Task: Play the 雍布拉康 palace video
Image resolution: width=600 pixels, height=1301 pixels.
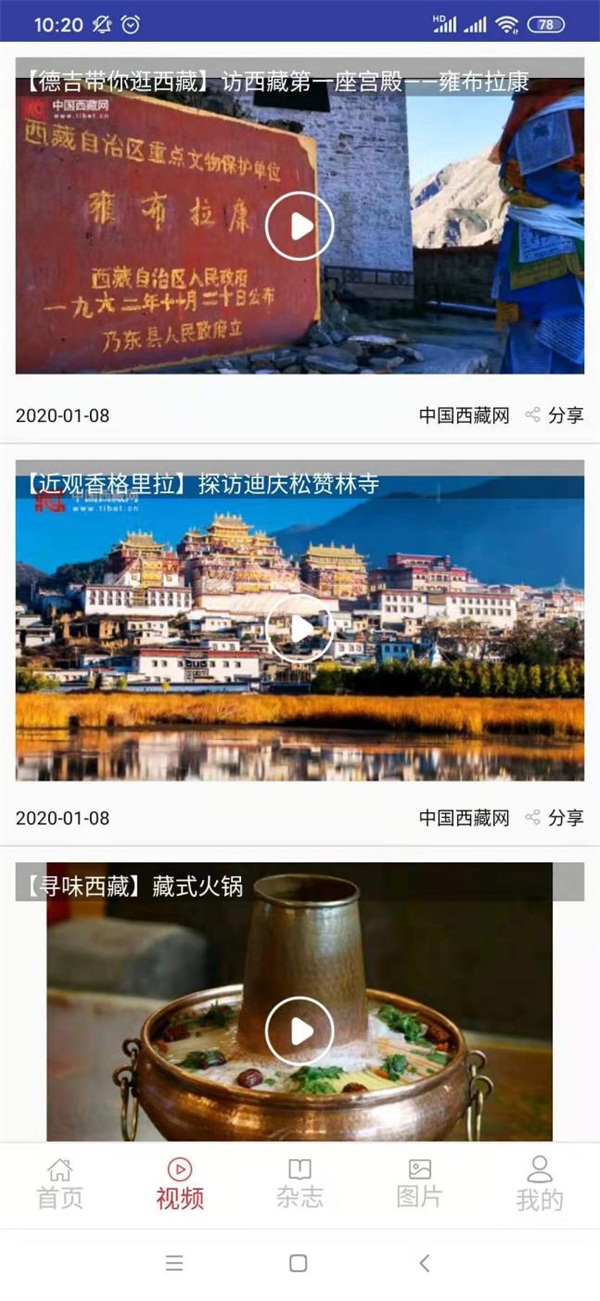Action: click(x=299, y=226)
